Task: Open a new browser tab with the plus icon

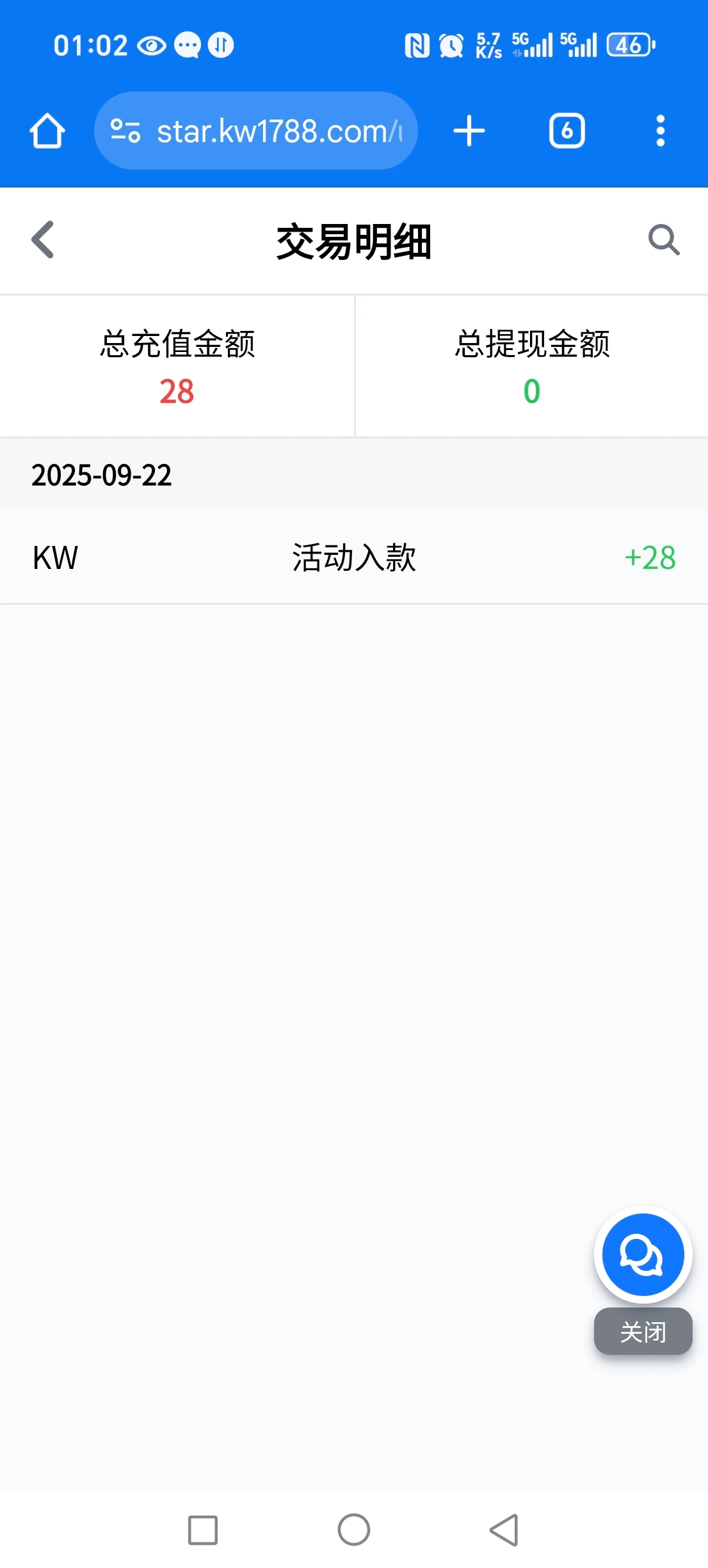Action: click(469, 130)
